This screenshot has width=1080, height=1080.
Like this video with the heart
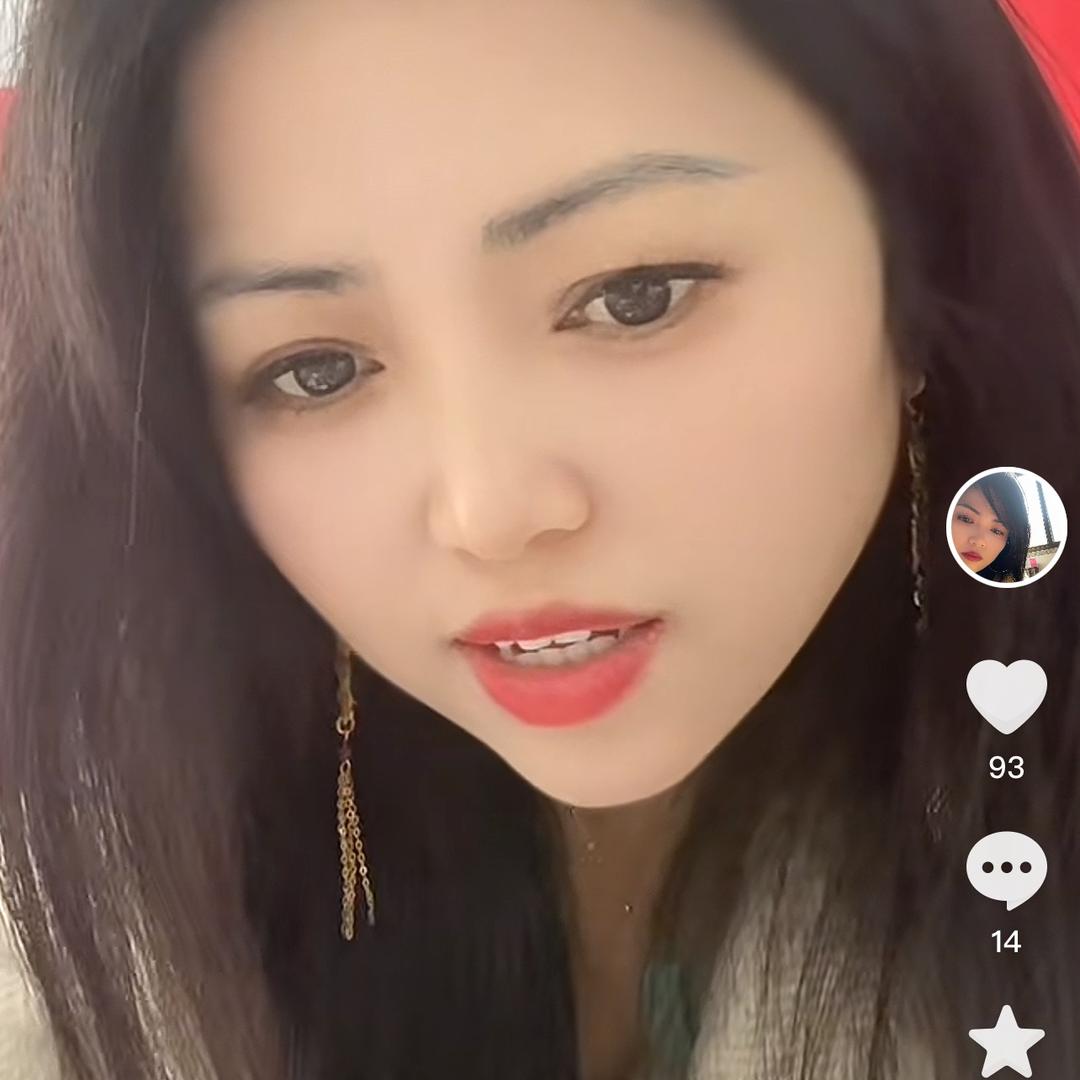coord(1006,696)
